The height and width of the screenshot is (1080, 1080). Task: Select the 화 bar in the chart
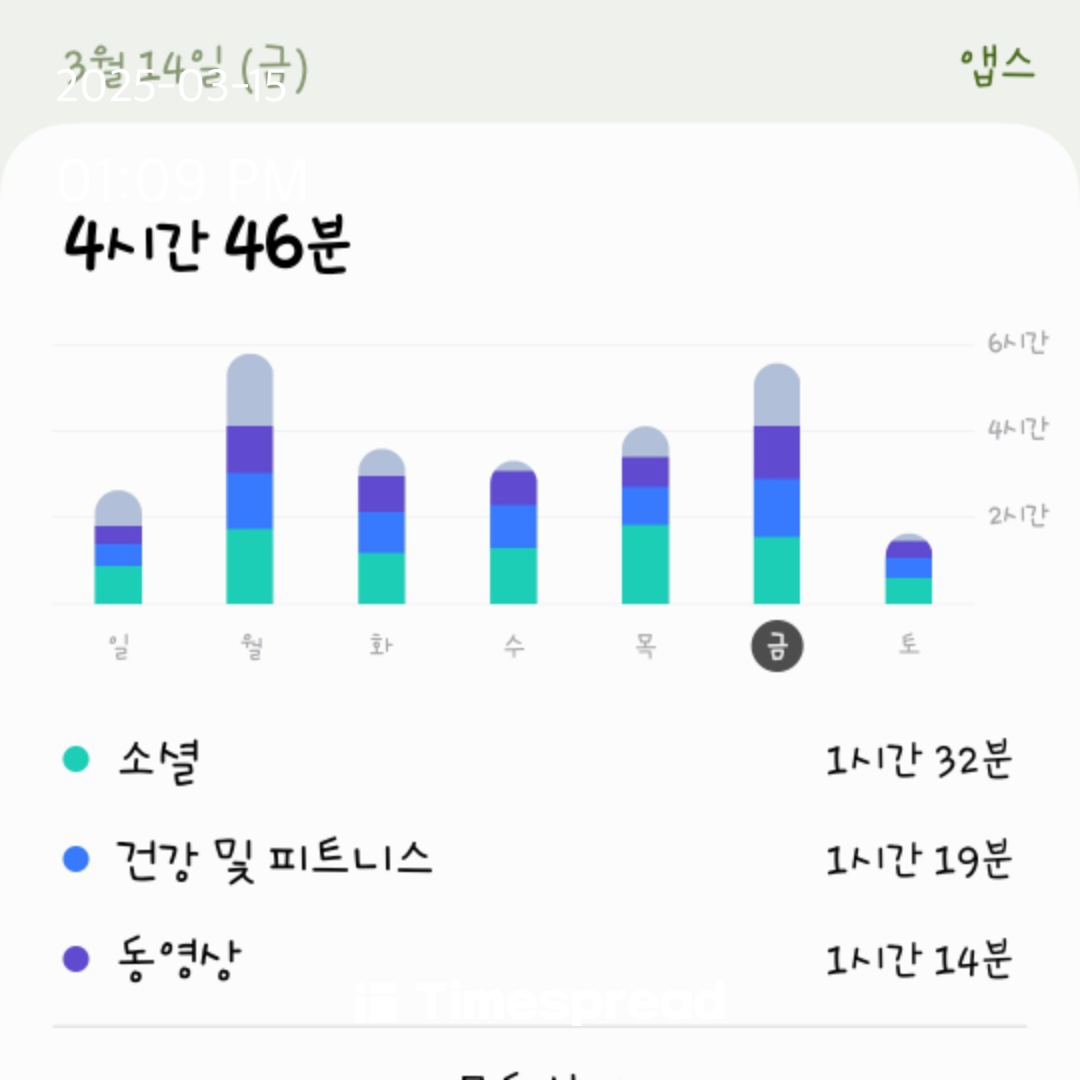[x=382, y=526]
